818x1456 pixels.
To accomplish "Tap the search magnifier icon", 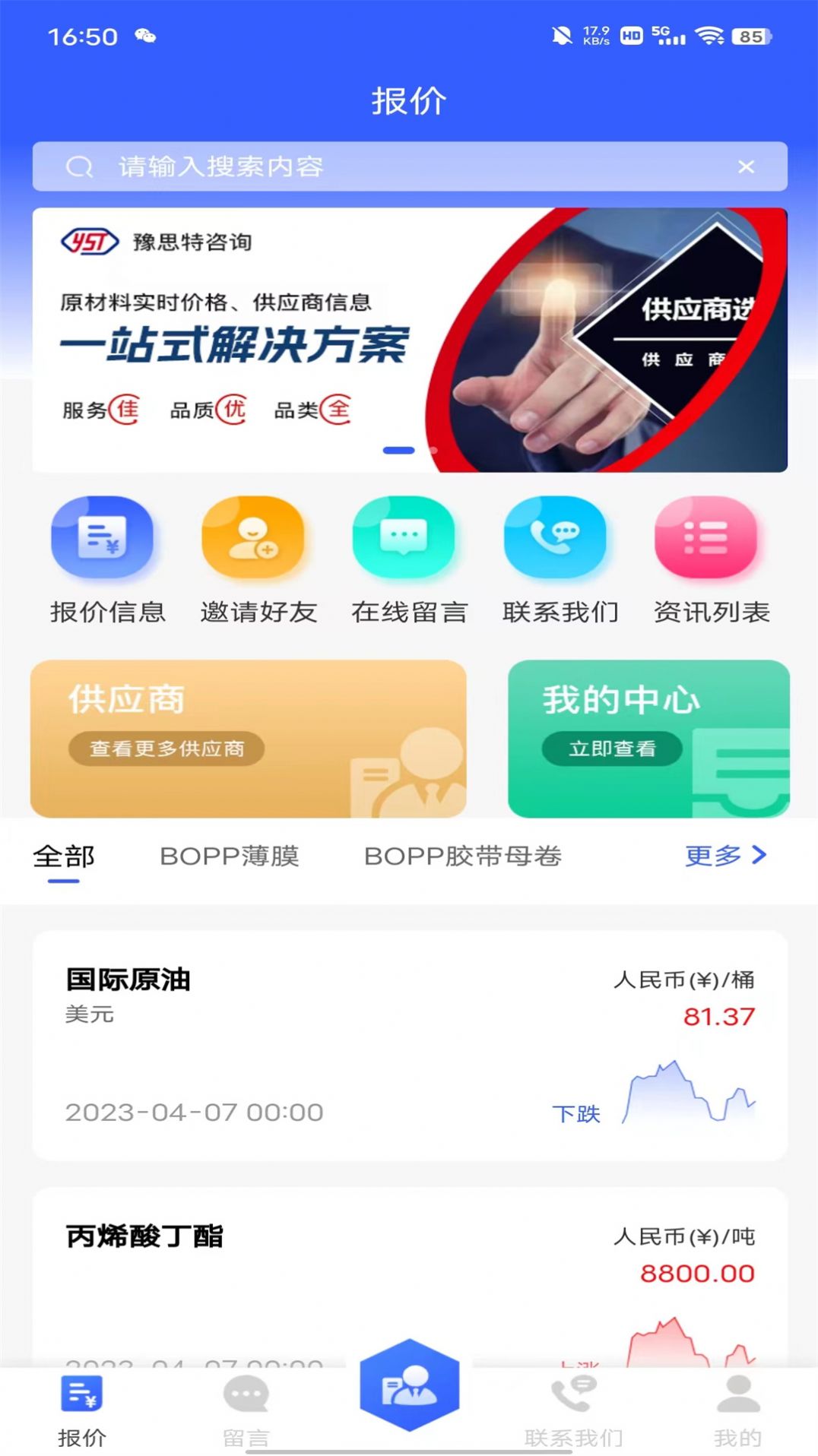I will pos(78,166).
